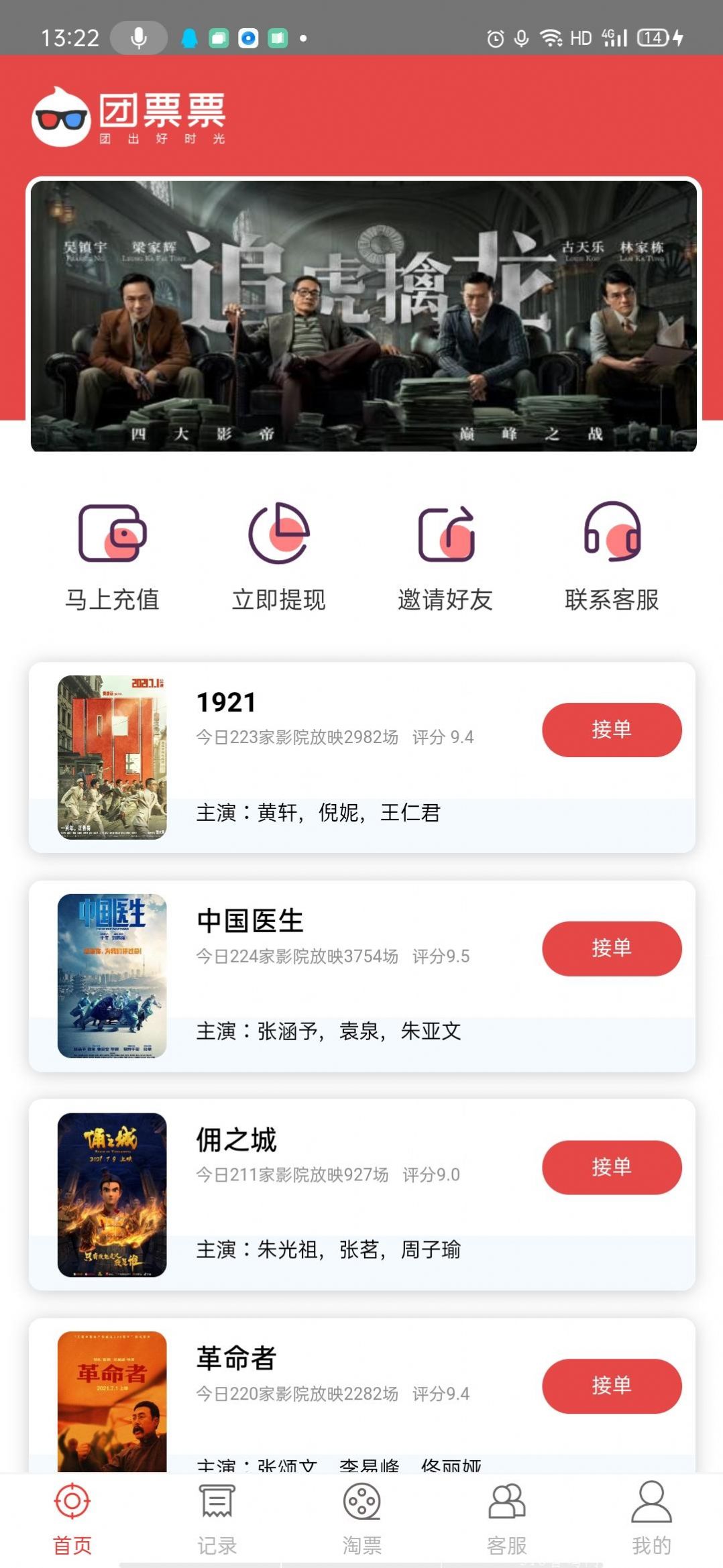Open the microphone icon in status bar

coord(137,38)
